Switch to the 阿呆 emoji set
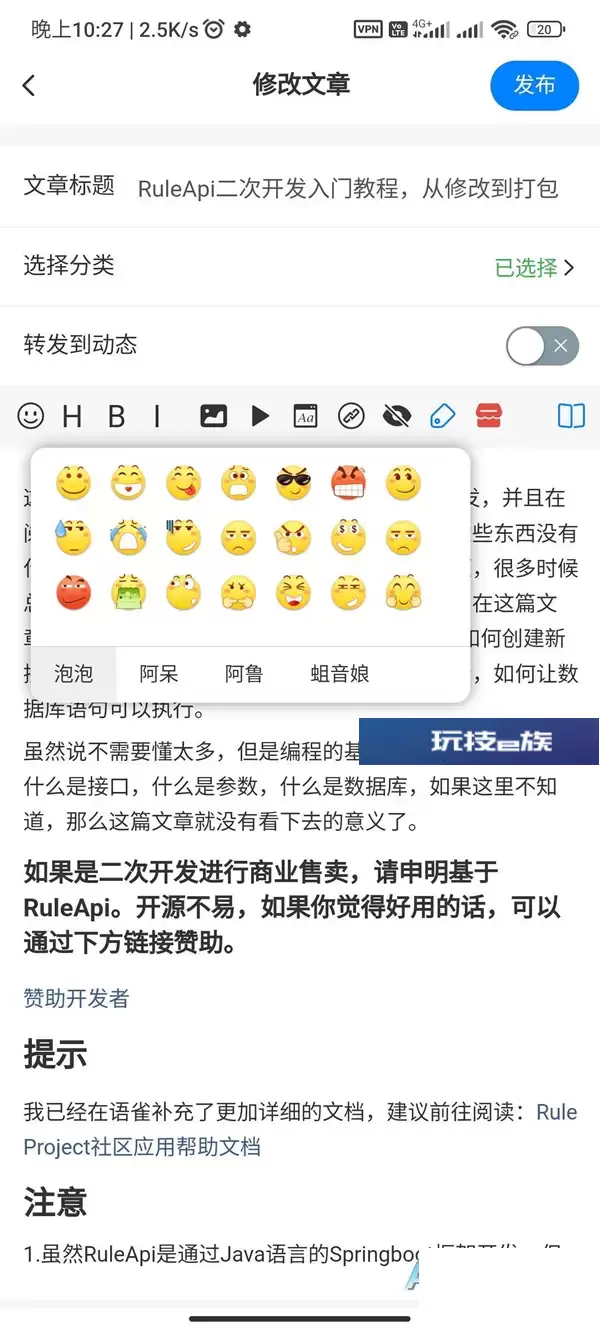The image size is (600, 1333). (x=159, y=674)
